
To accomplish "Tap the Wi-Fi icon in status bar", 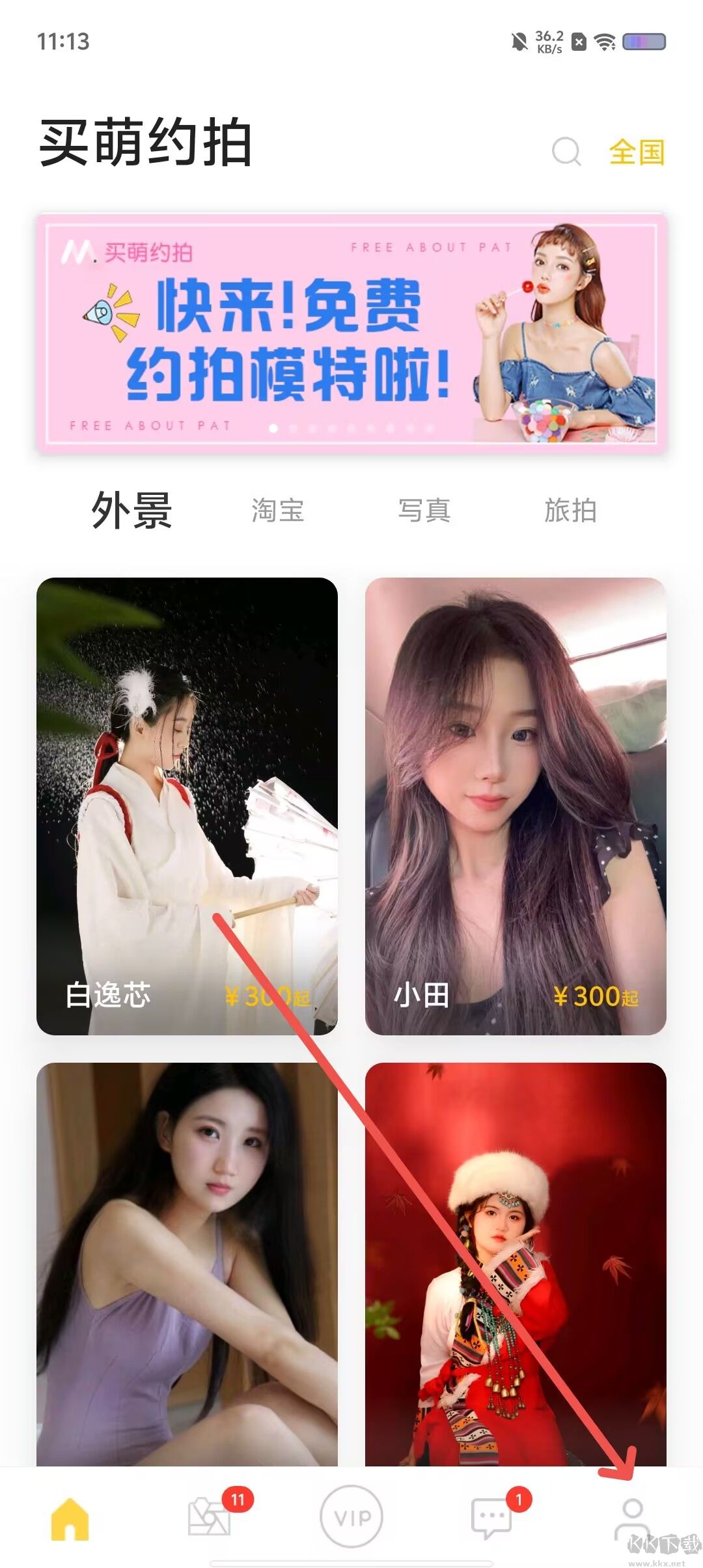I will coord(605,41).
